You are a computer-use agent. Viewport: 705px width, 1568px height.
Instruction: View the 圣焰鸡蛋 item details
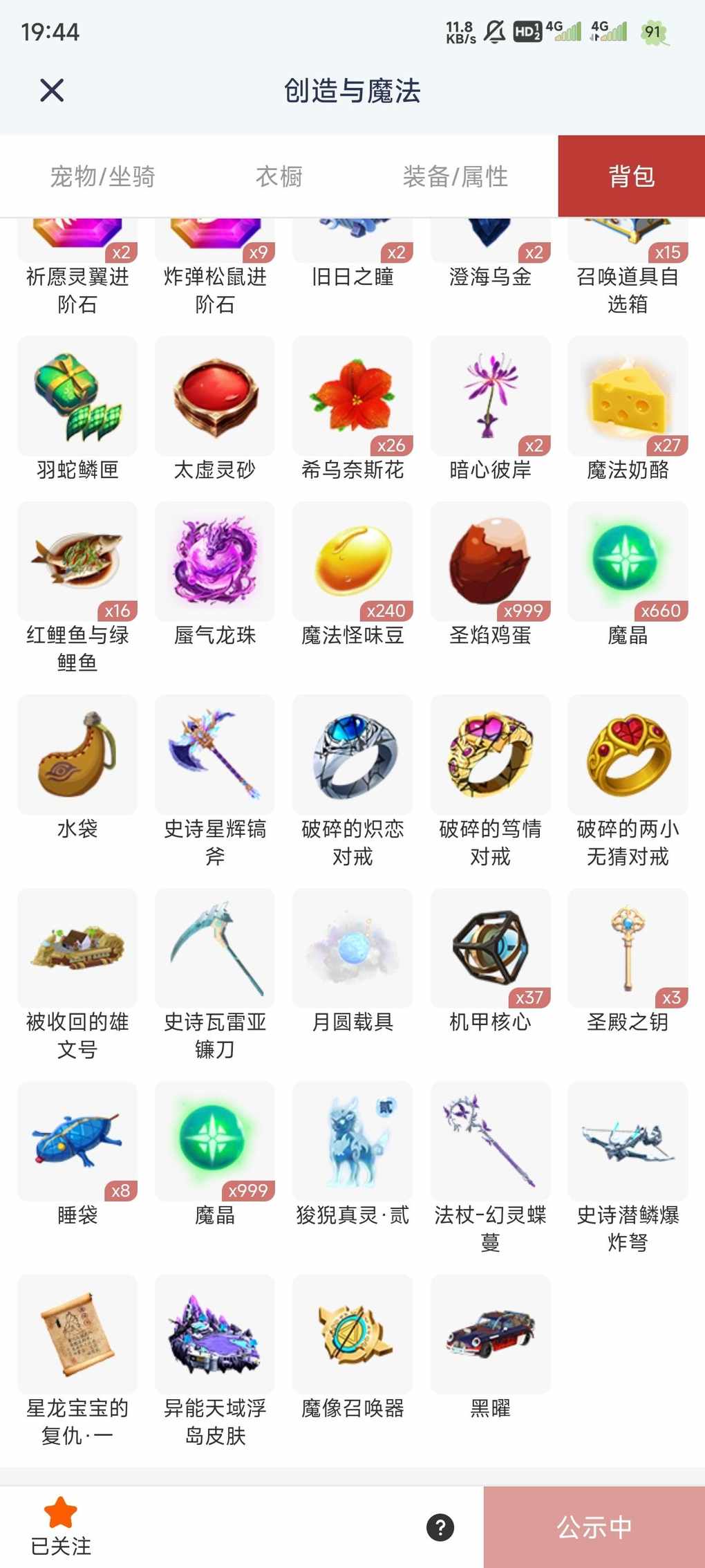[x=490, y=562]
